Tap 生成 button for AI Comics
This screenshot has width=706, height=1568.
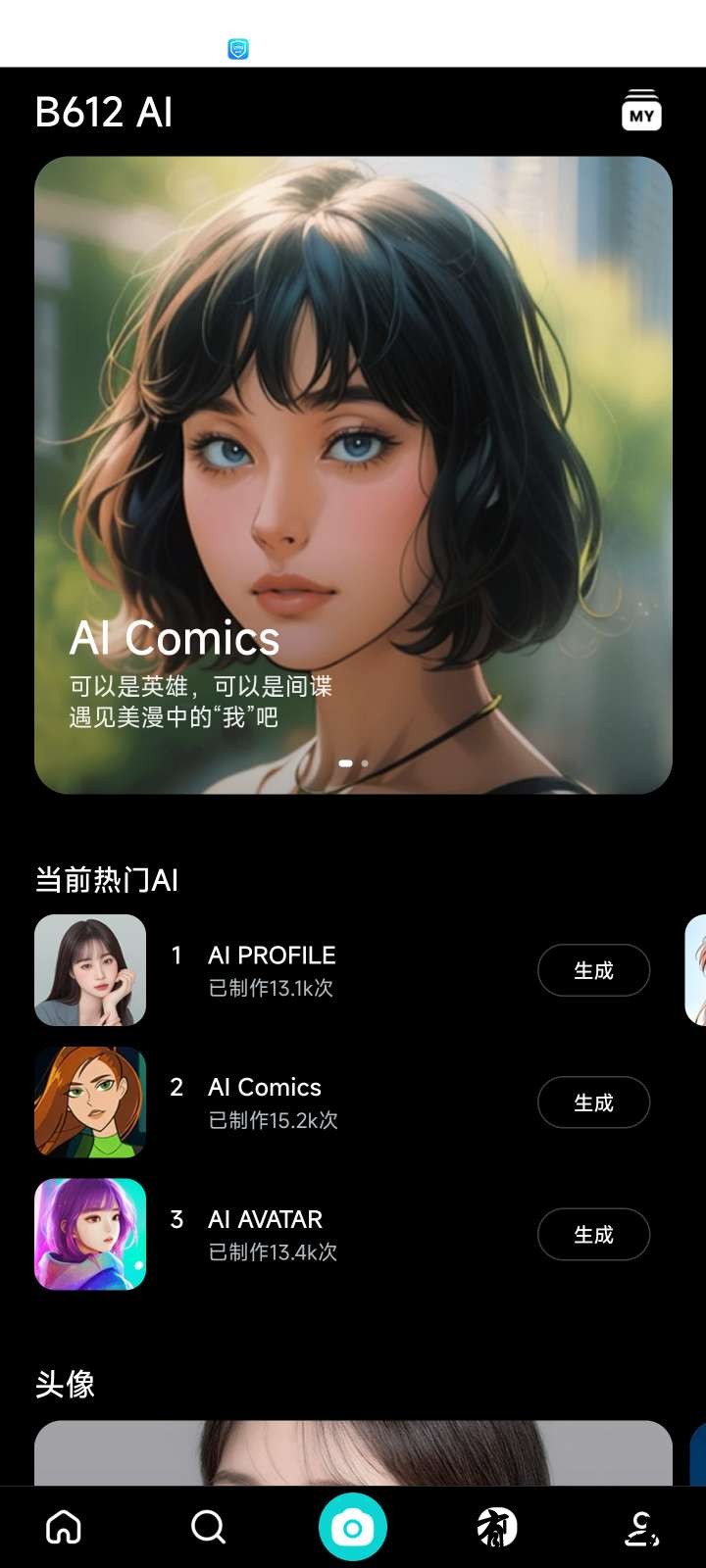(593, 1102)
